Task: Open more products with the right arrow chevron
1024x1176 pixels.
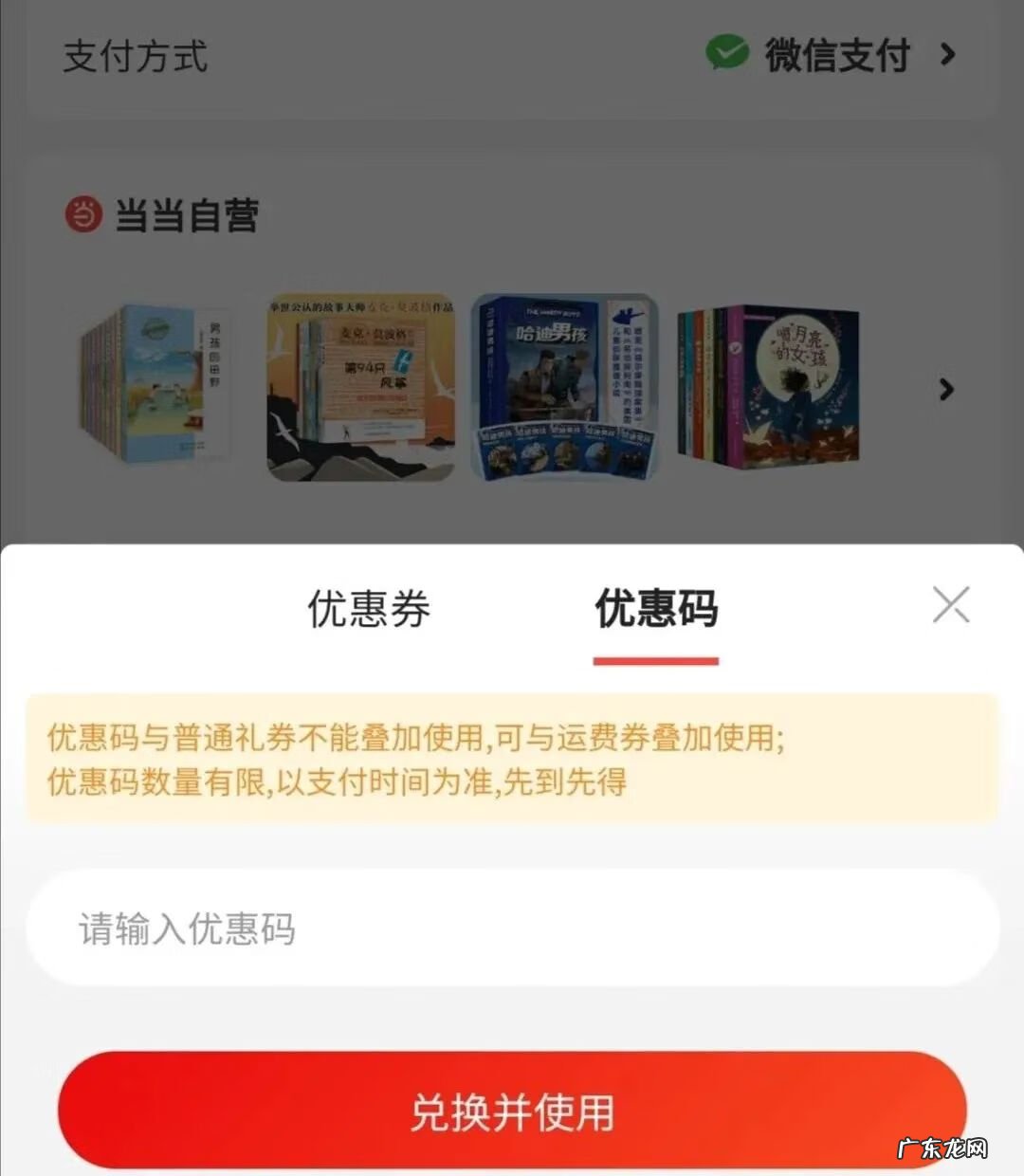Action: coord(944,389)
